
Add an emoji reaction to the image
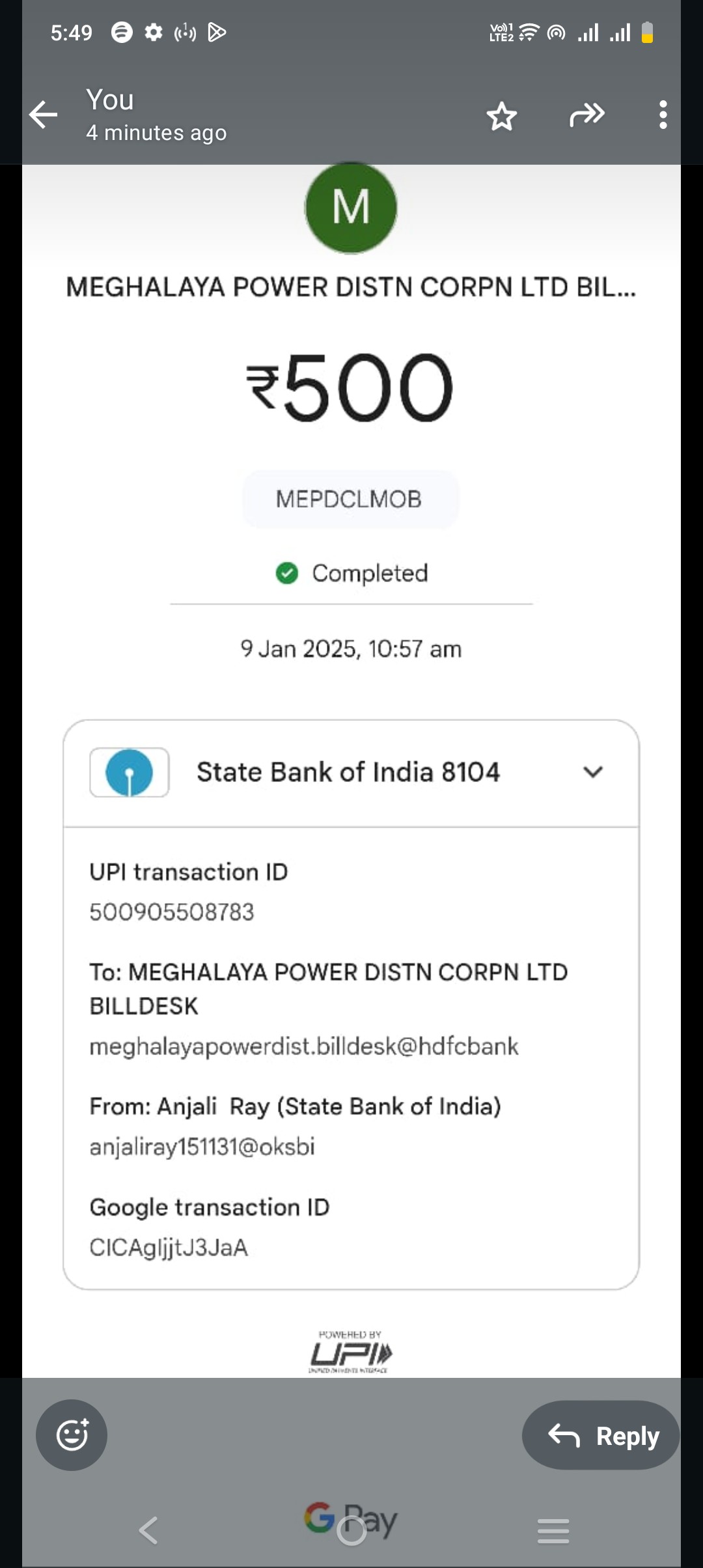(x=72, y=1435)
